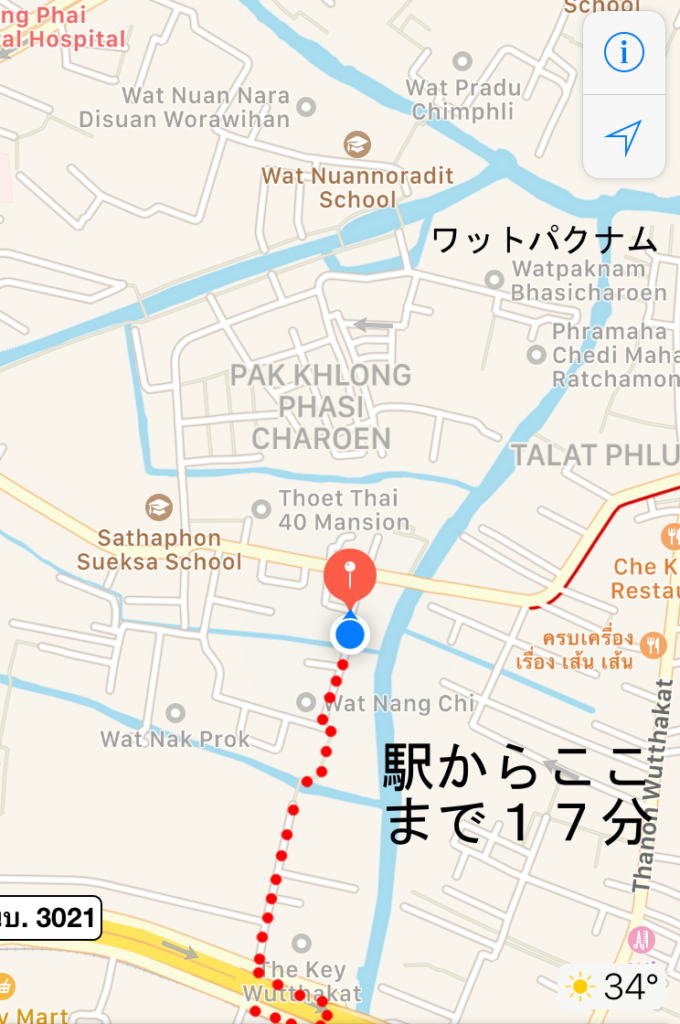Select Thoet Thai 40 Mansion on the map

(262, 510)
